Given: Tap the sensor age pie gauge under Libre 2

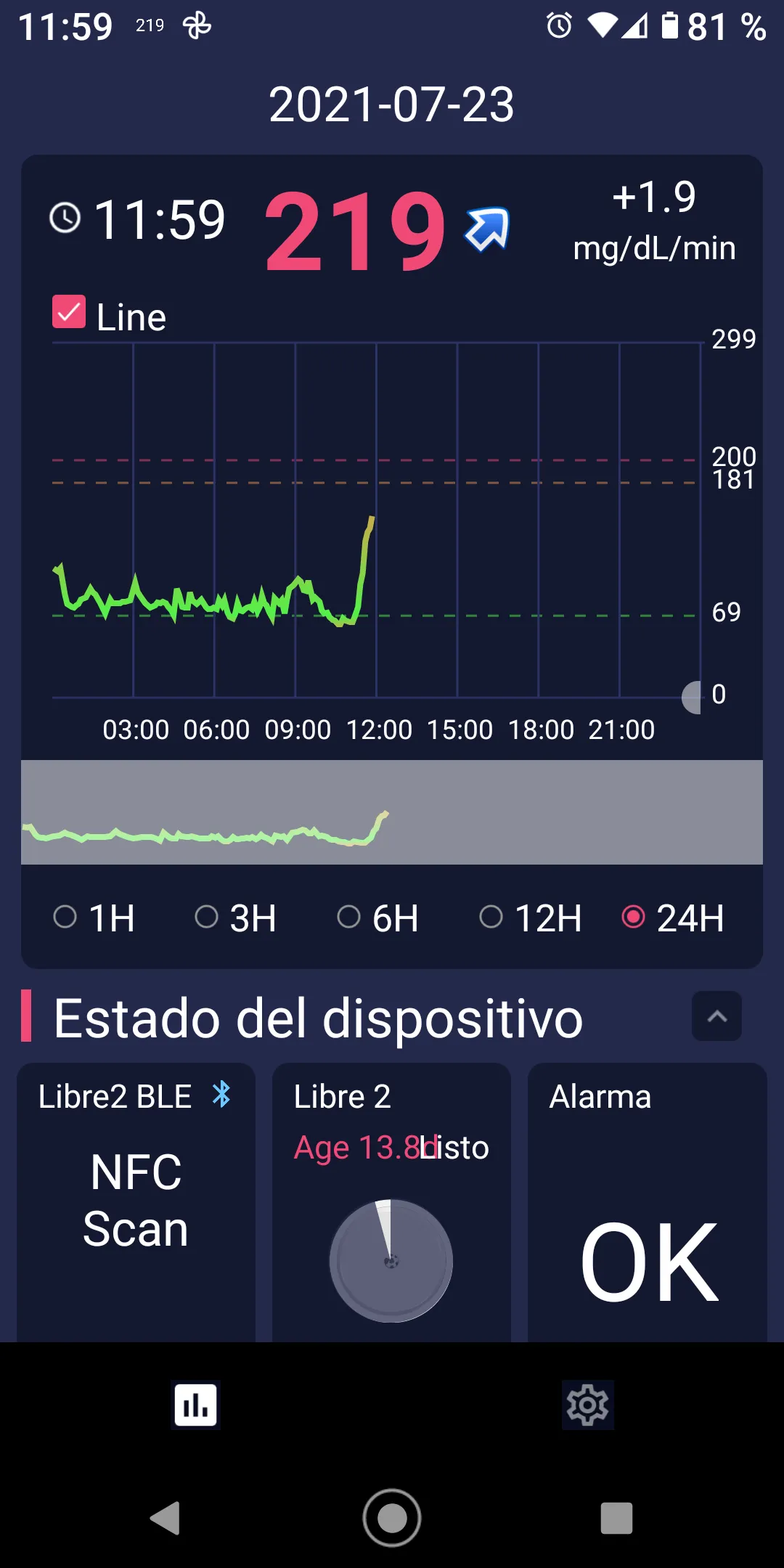Looking at the screenshot, I should coord(391,1262).
